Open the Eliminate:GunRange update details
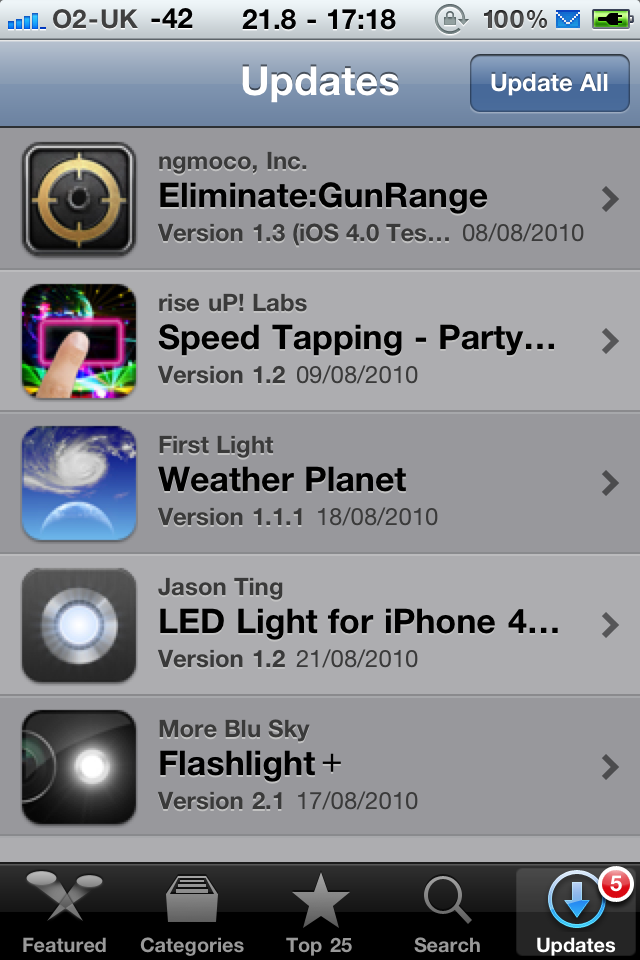 320,198
